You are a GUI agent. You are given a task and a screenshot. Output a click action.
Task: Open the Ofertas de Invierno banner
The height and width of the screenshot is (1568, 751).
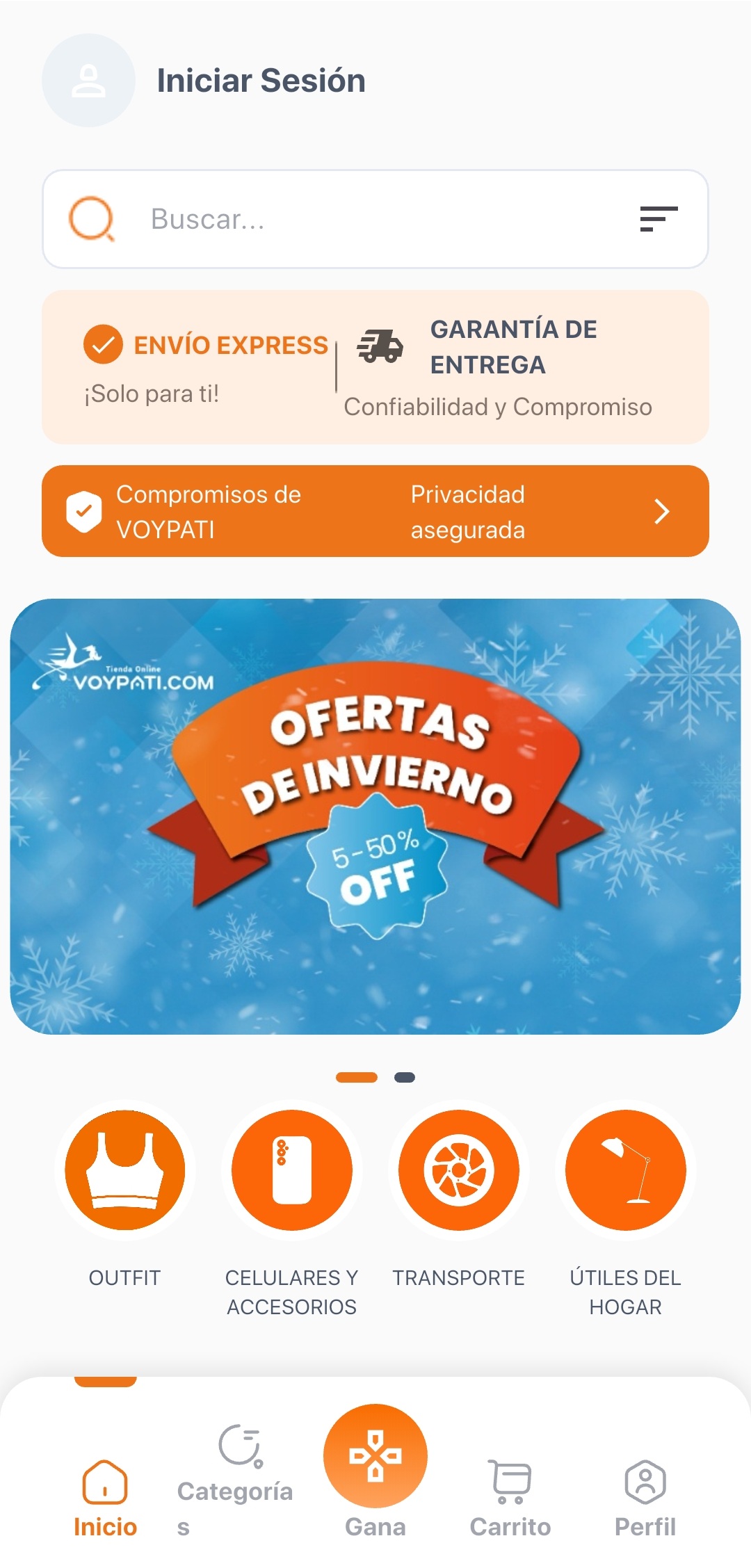[x=375, y=816]
